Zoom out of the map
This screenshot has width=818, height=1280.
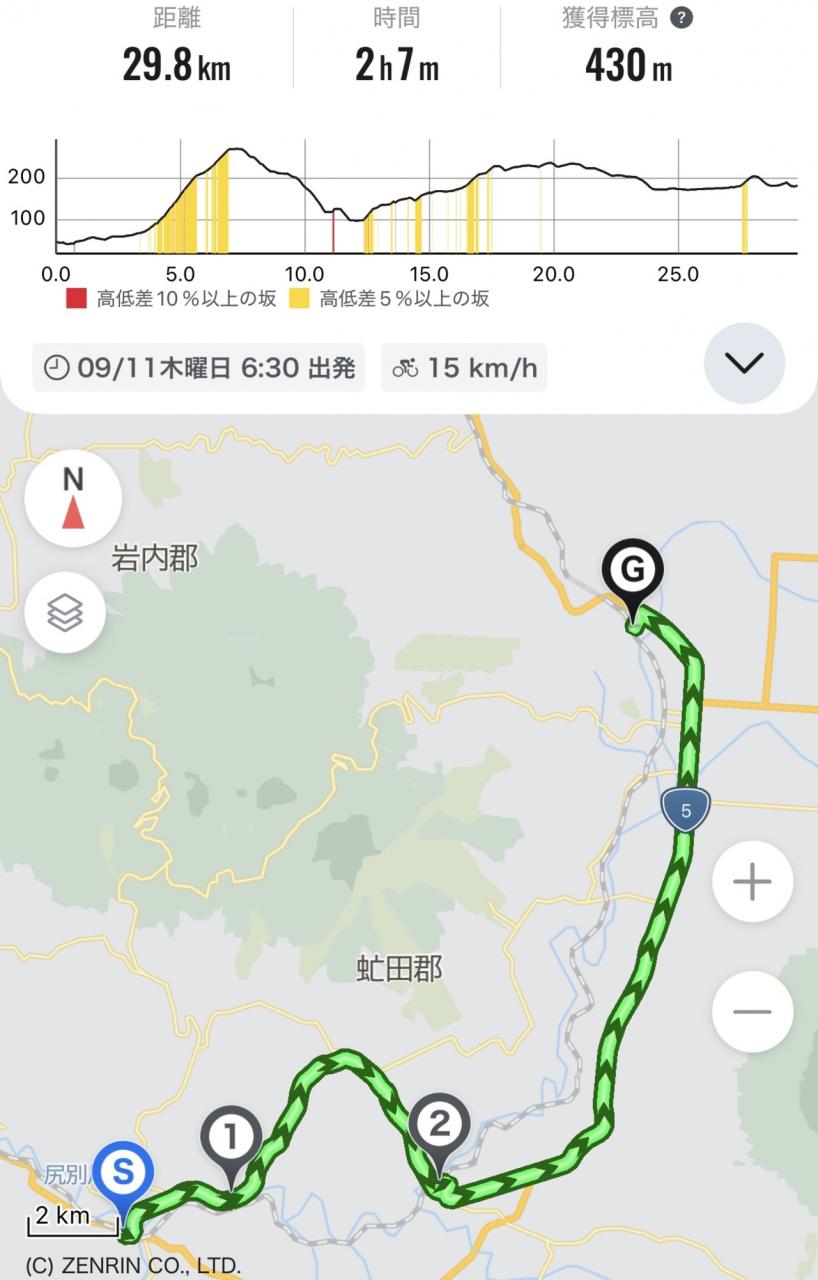point(752,1011)
